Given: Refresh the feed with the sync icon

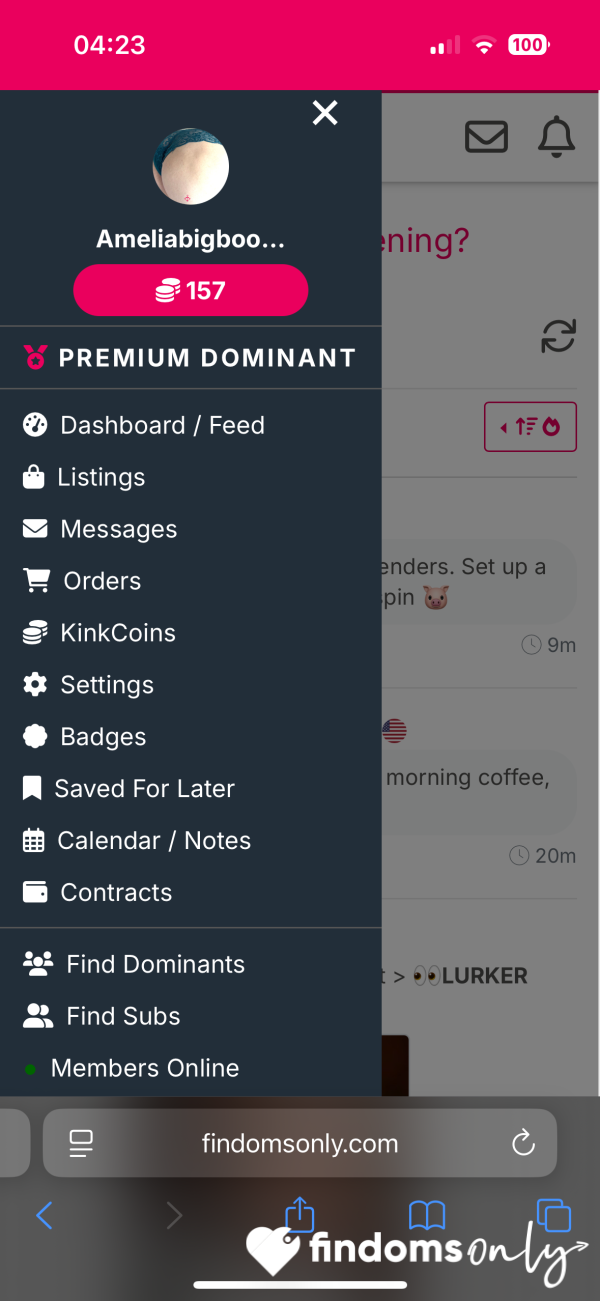Looking at the screenshot, I should [558, 336].
